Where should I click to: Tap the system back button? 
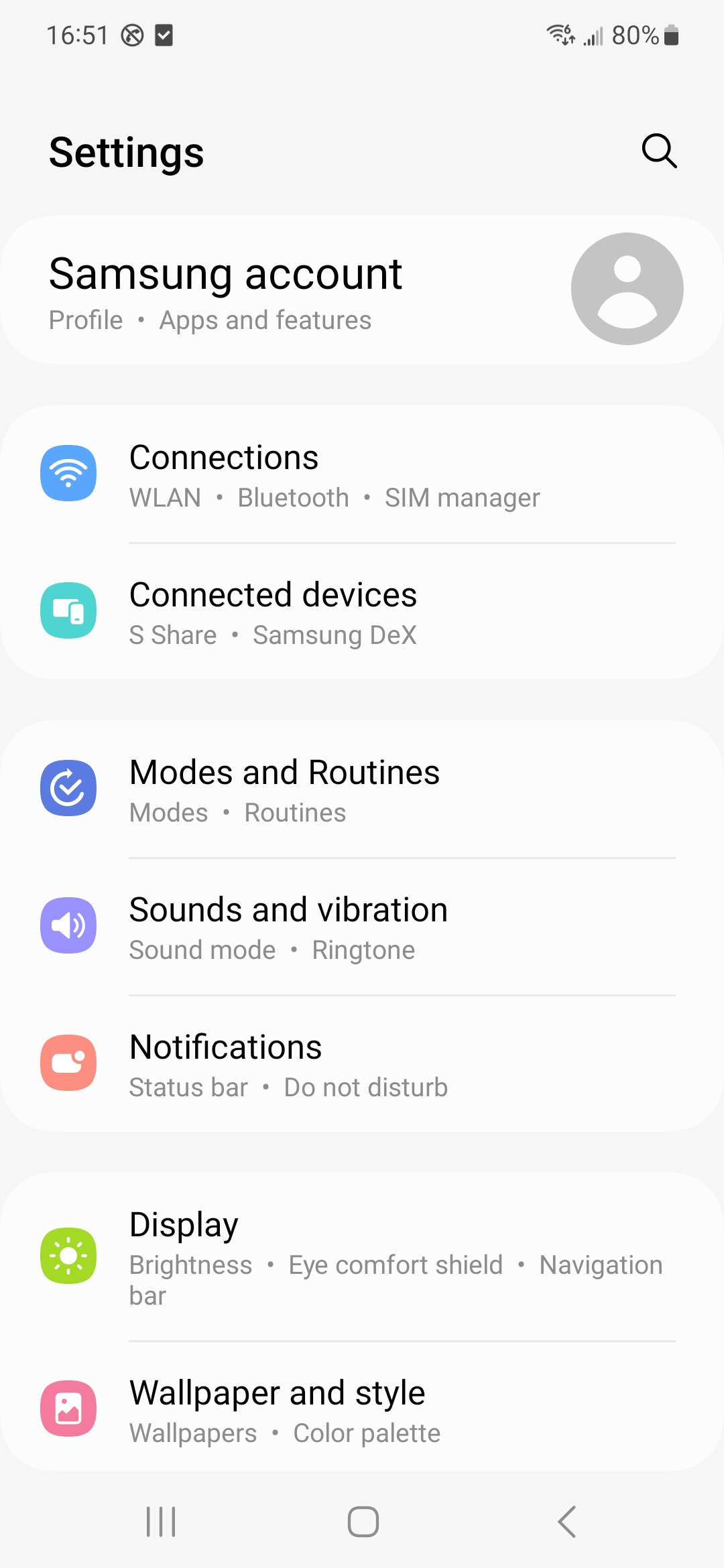(567, 1521)
